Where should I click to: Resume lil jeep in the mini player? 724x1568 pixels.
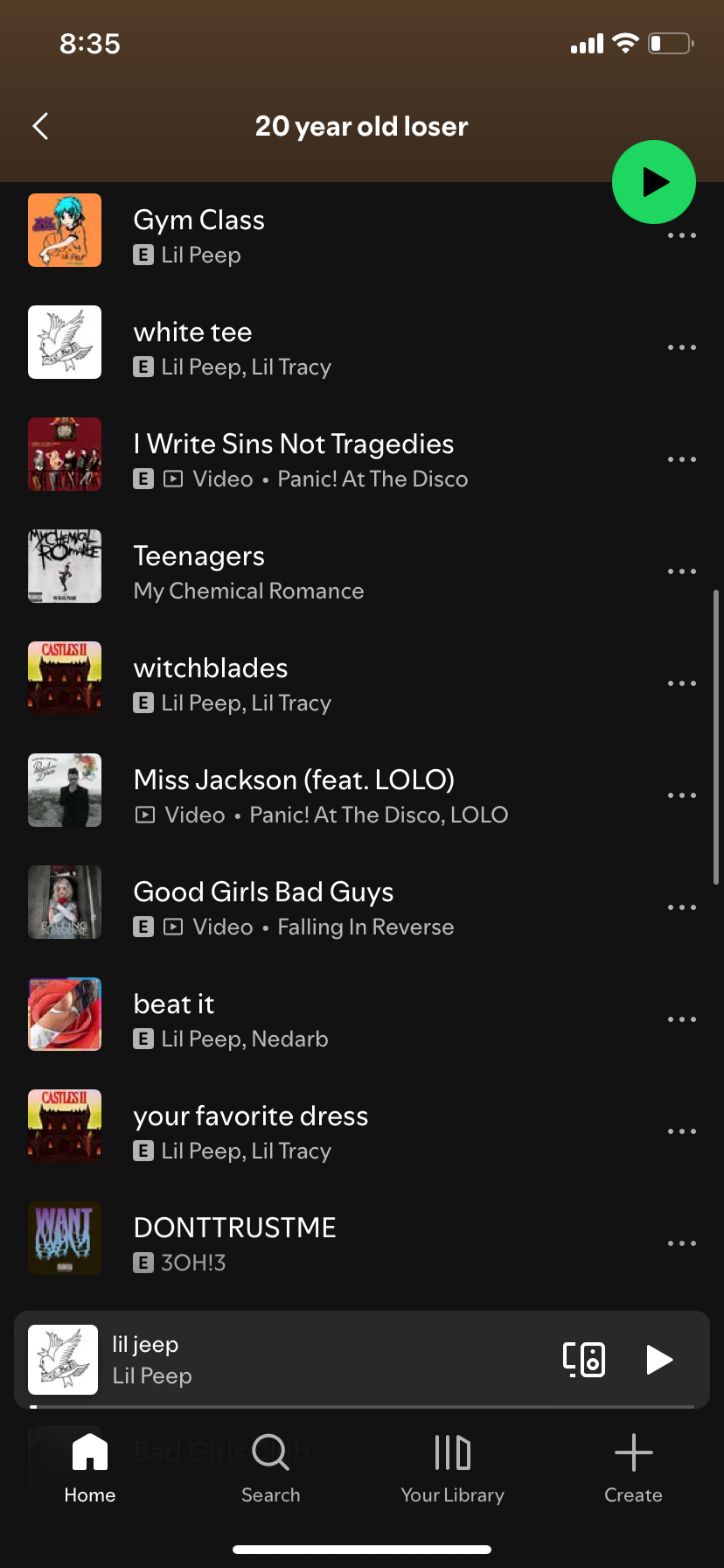658,1360
